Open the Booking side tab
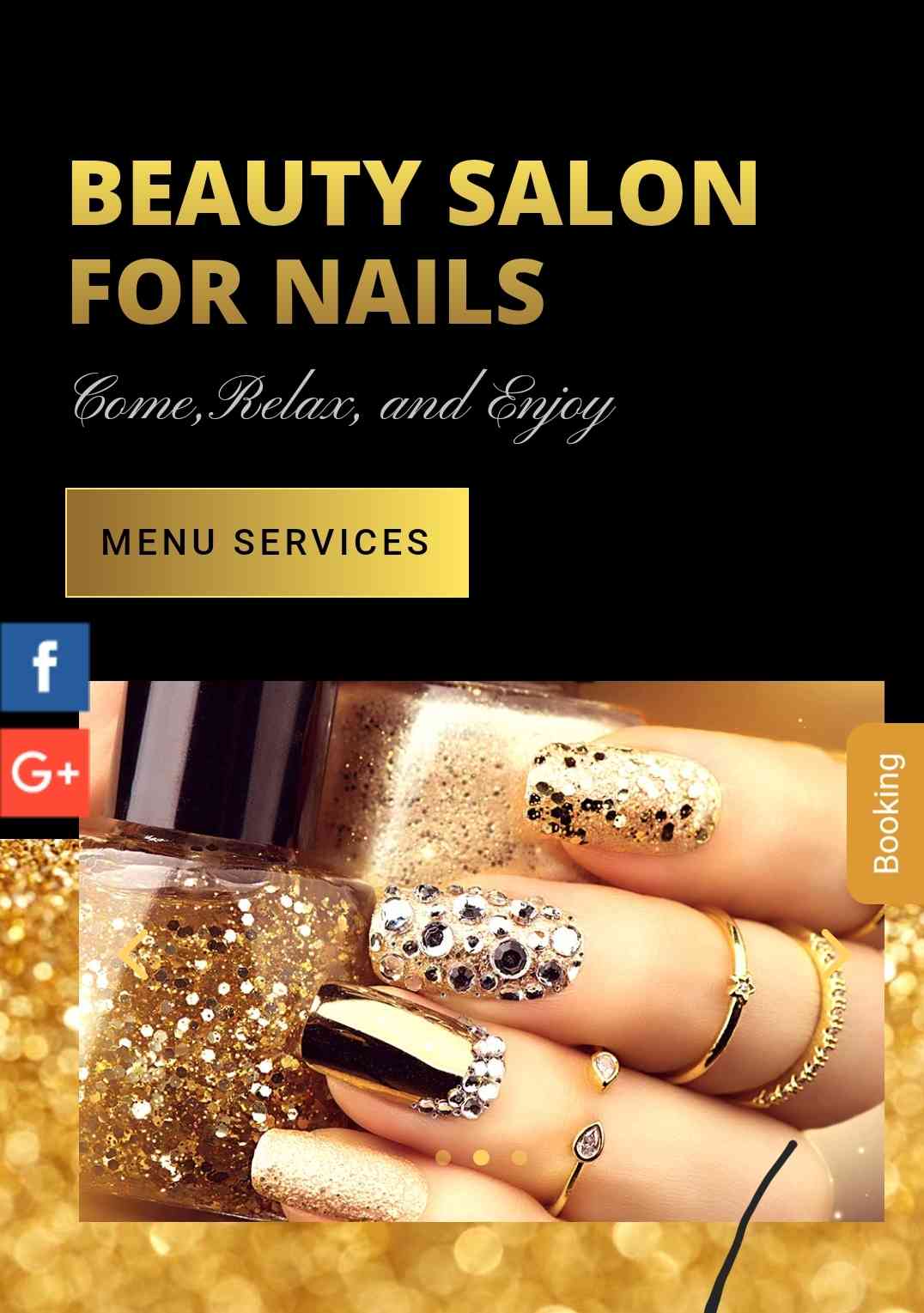 click(885, 812)
